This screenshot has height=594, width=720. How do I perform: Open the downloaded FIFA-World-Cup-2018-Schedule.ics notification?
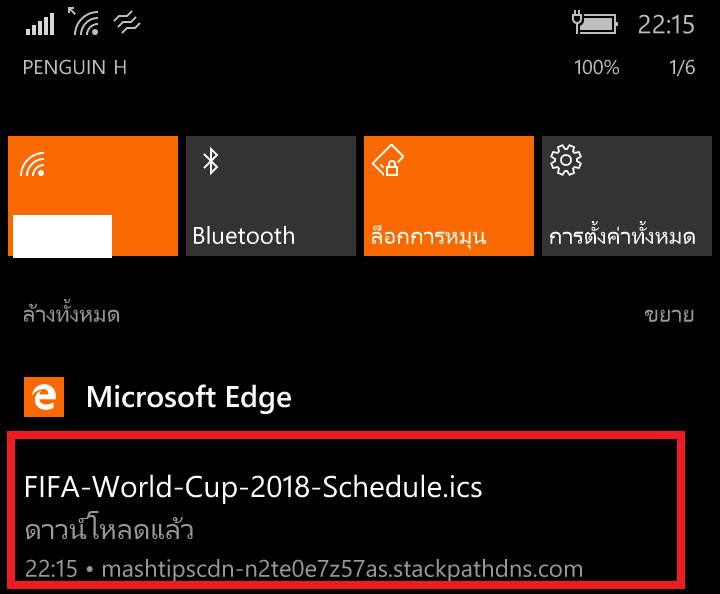pos(346,510)
